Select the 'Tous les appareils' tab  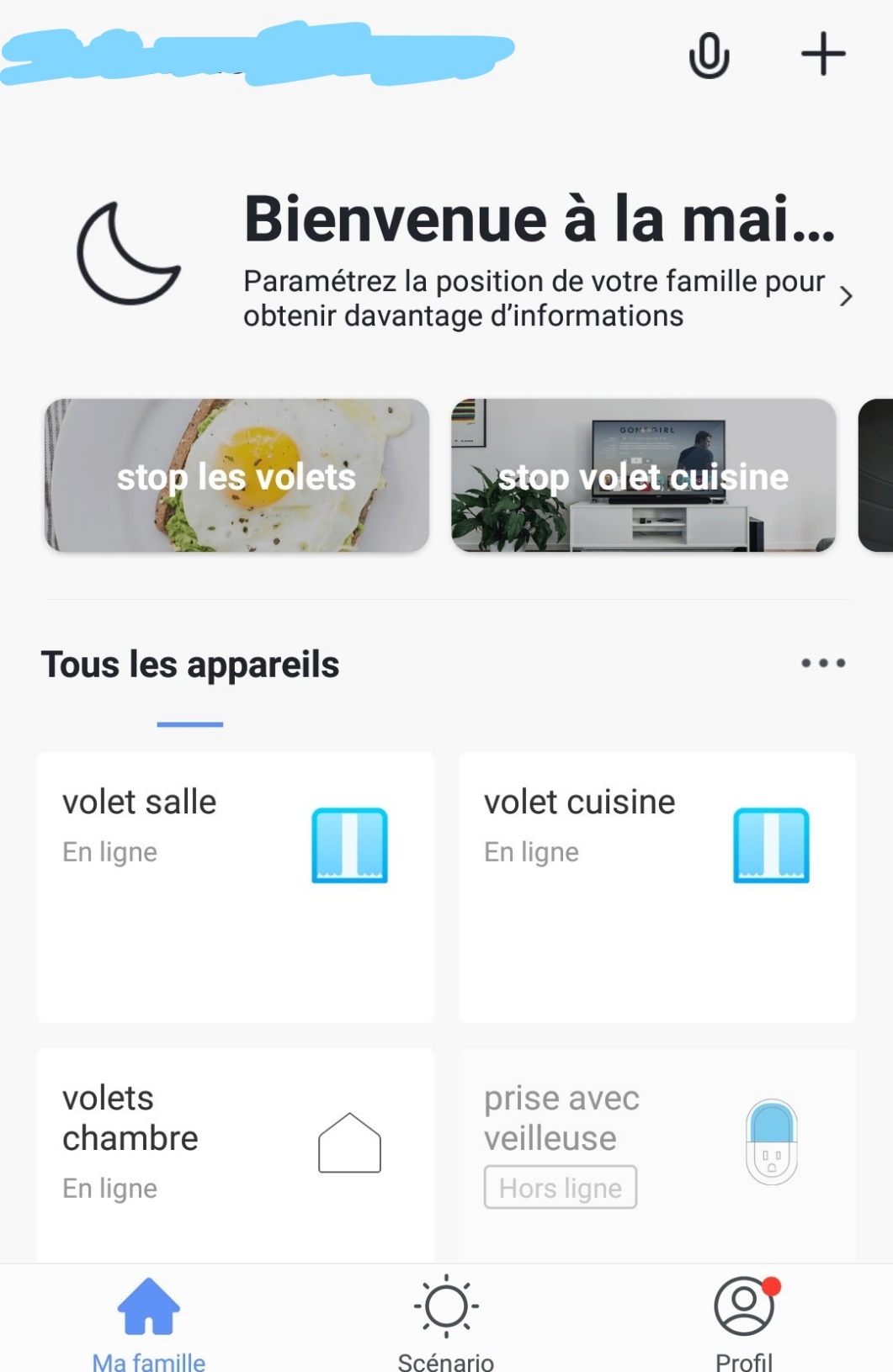pos(190,665)
